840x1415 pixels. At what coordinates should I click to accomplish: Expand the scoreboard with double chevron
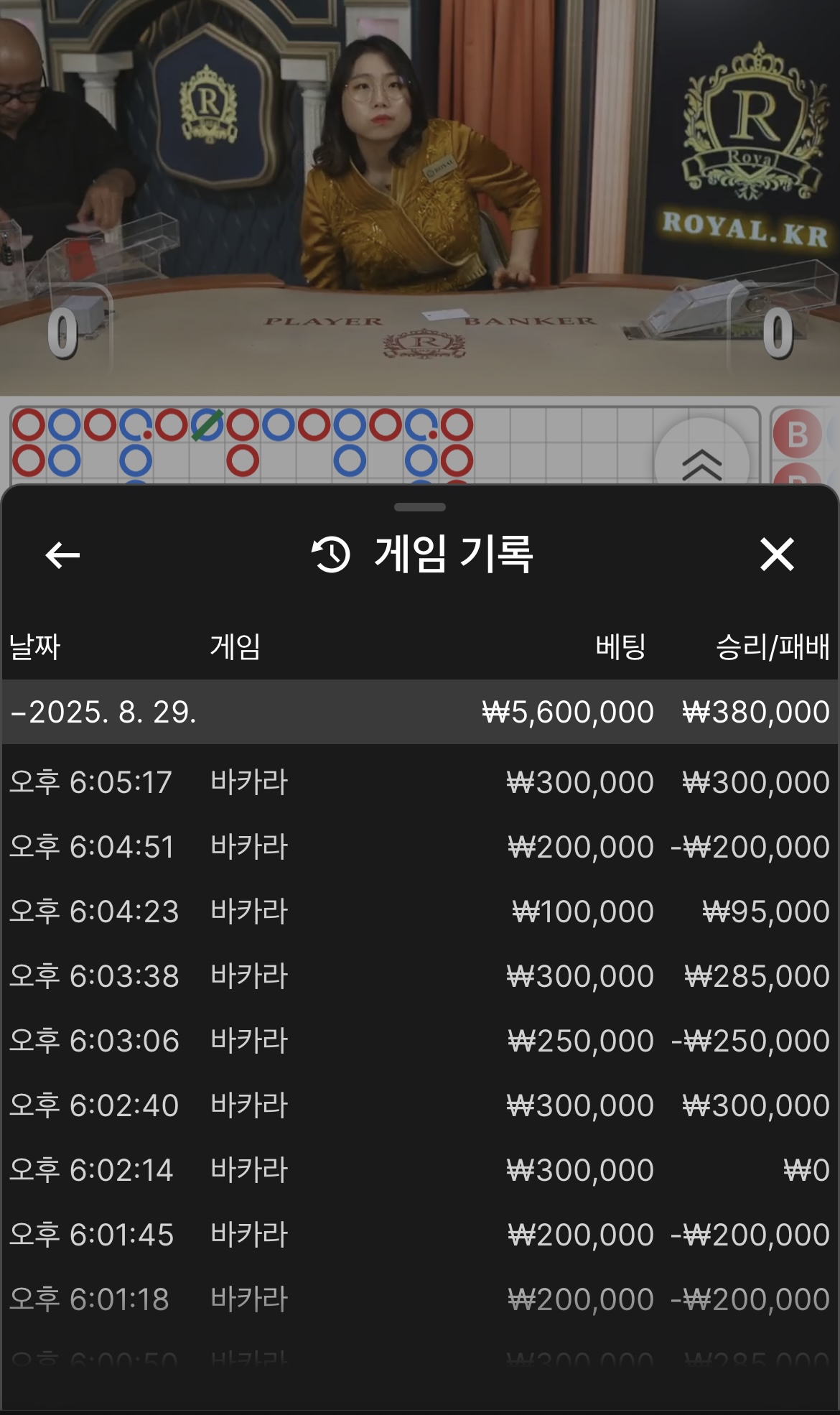pos(701,465)
